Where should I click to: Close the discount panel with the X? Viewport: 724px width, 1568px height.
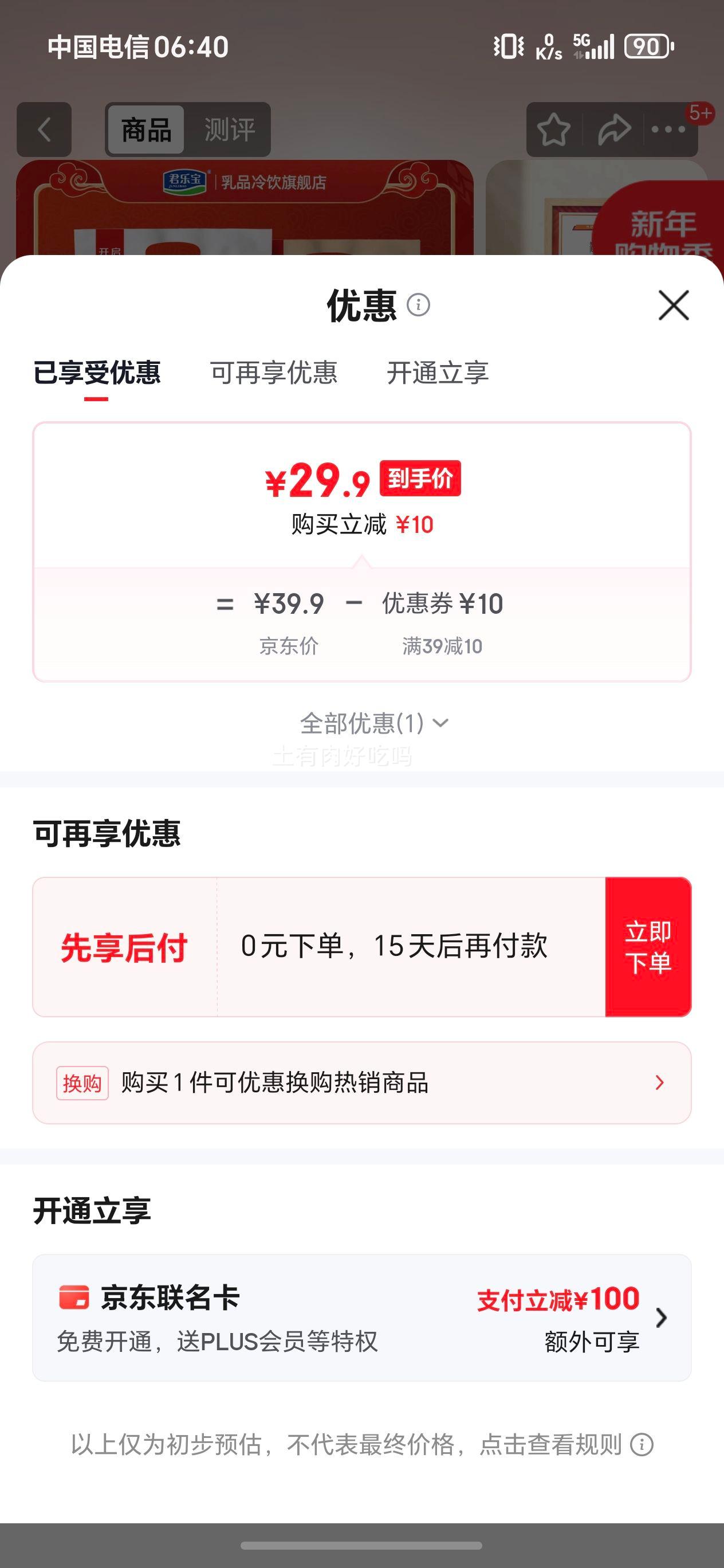pos(673,306)
